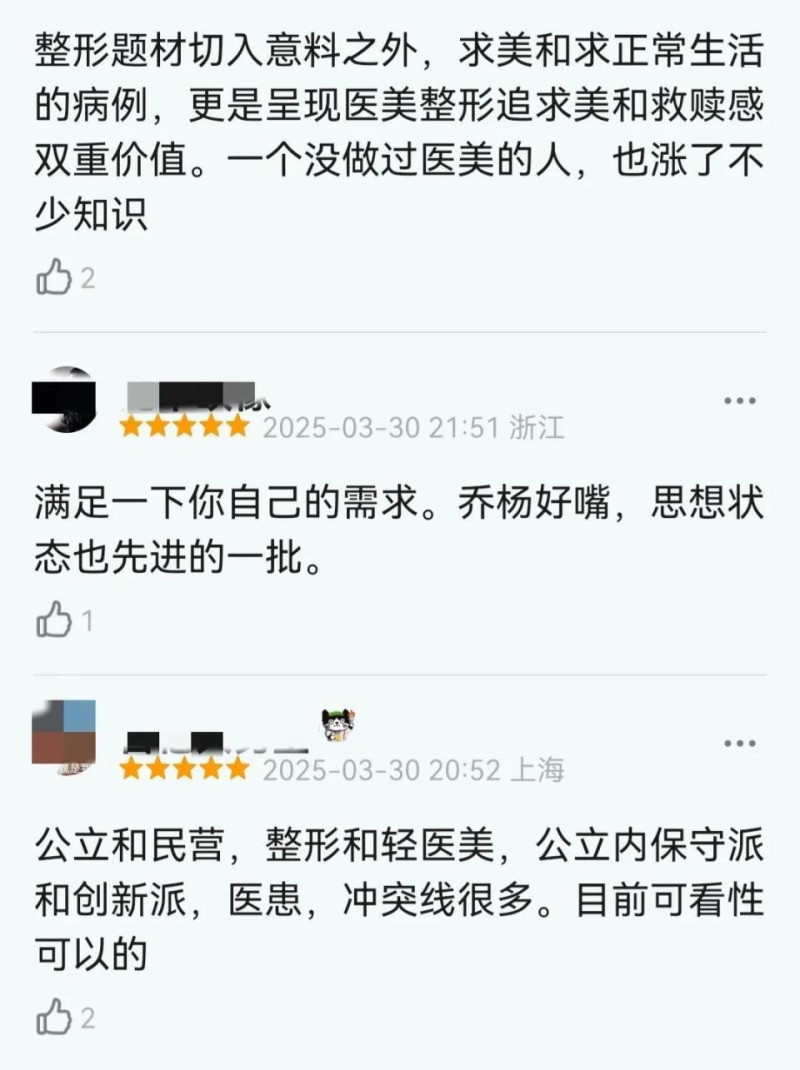Like the review about 整形题材切入意料之外
800x1070 pixels.
[54, 278]
